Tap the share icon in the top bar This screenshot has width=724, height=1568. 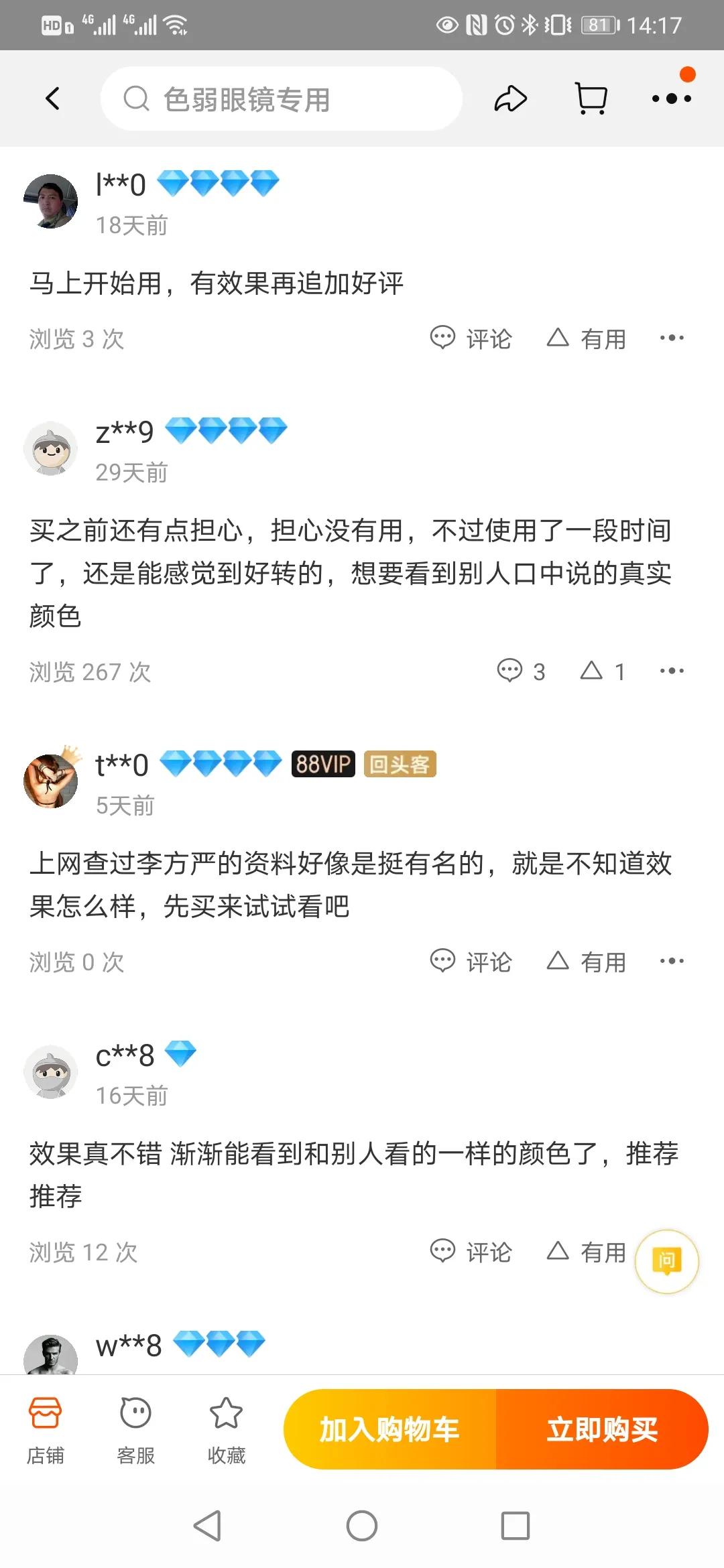pyautogui.click(x=511, y=98)
